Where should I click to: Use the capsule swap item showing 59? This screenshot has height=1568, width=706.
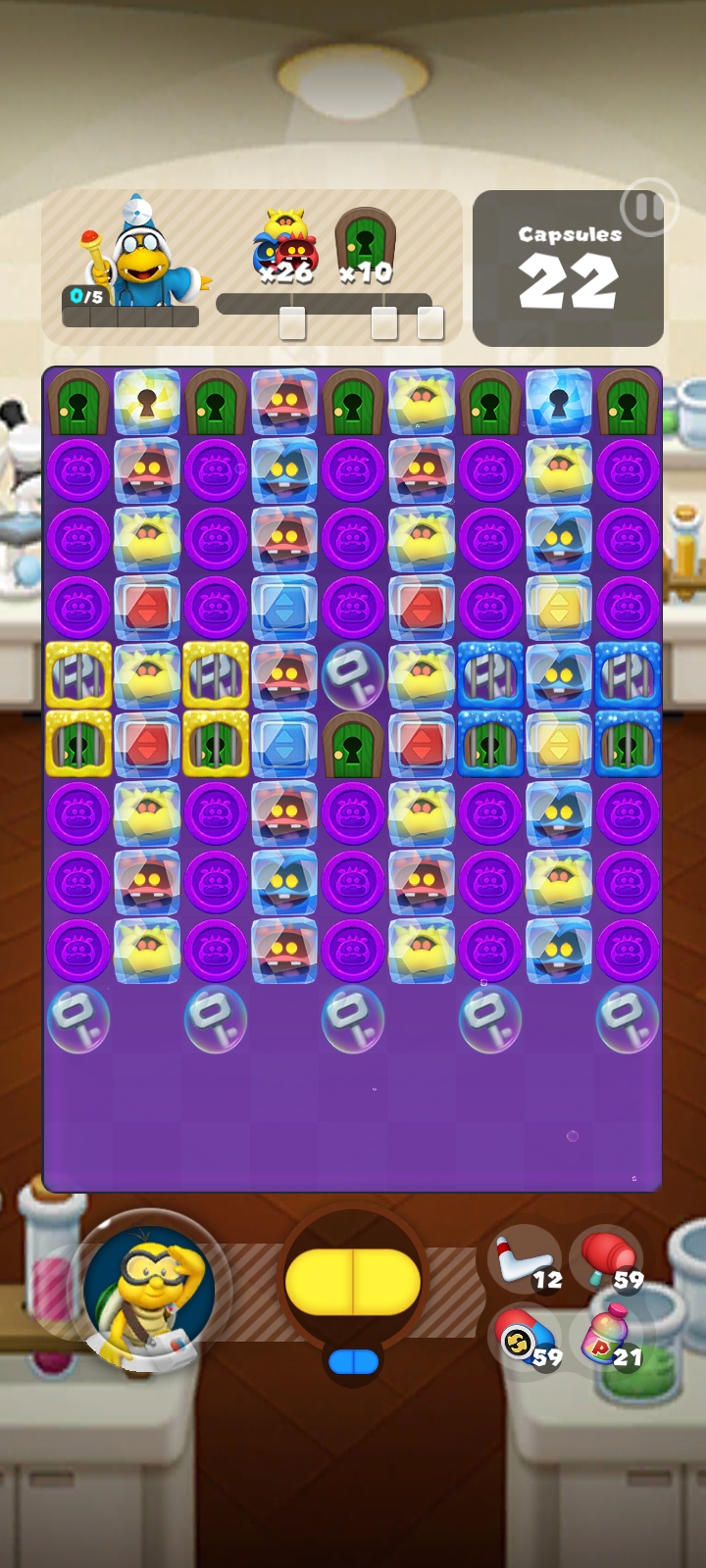527,1339
